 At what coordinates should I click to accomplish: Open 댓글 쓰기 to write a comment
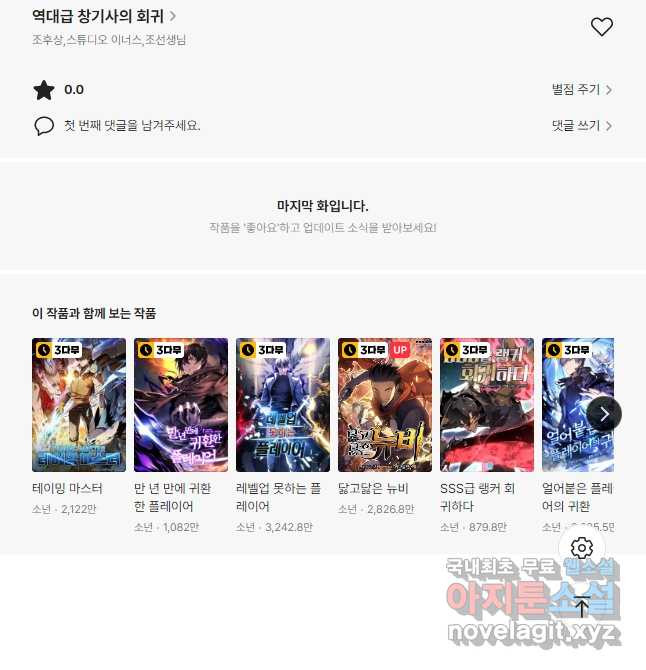[581, 126]
